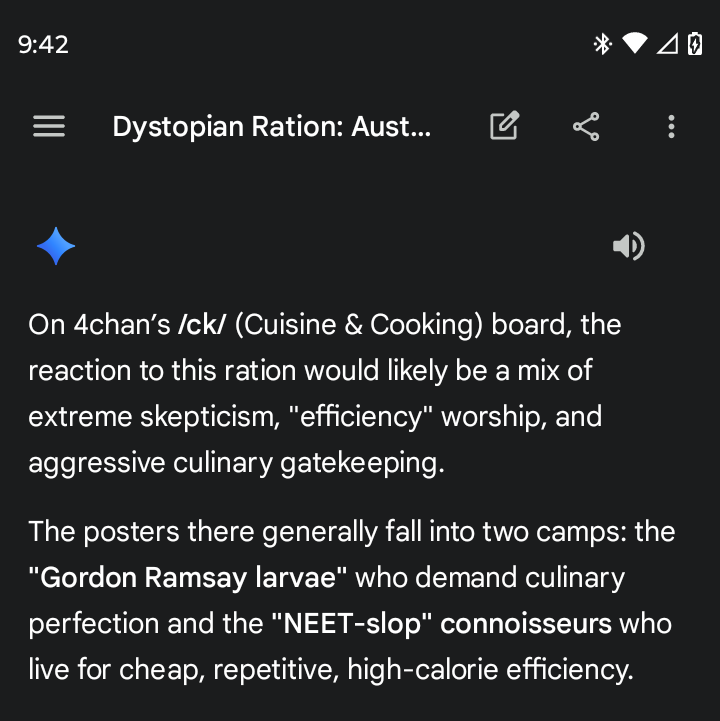
Task: Start a new chat with edit icon
Action: [x=504, y=126]
